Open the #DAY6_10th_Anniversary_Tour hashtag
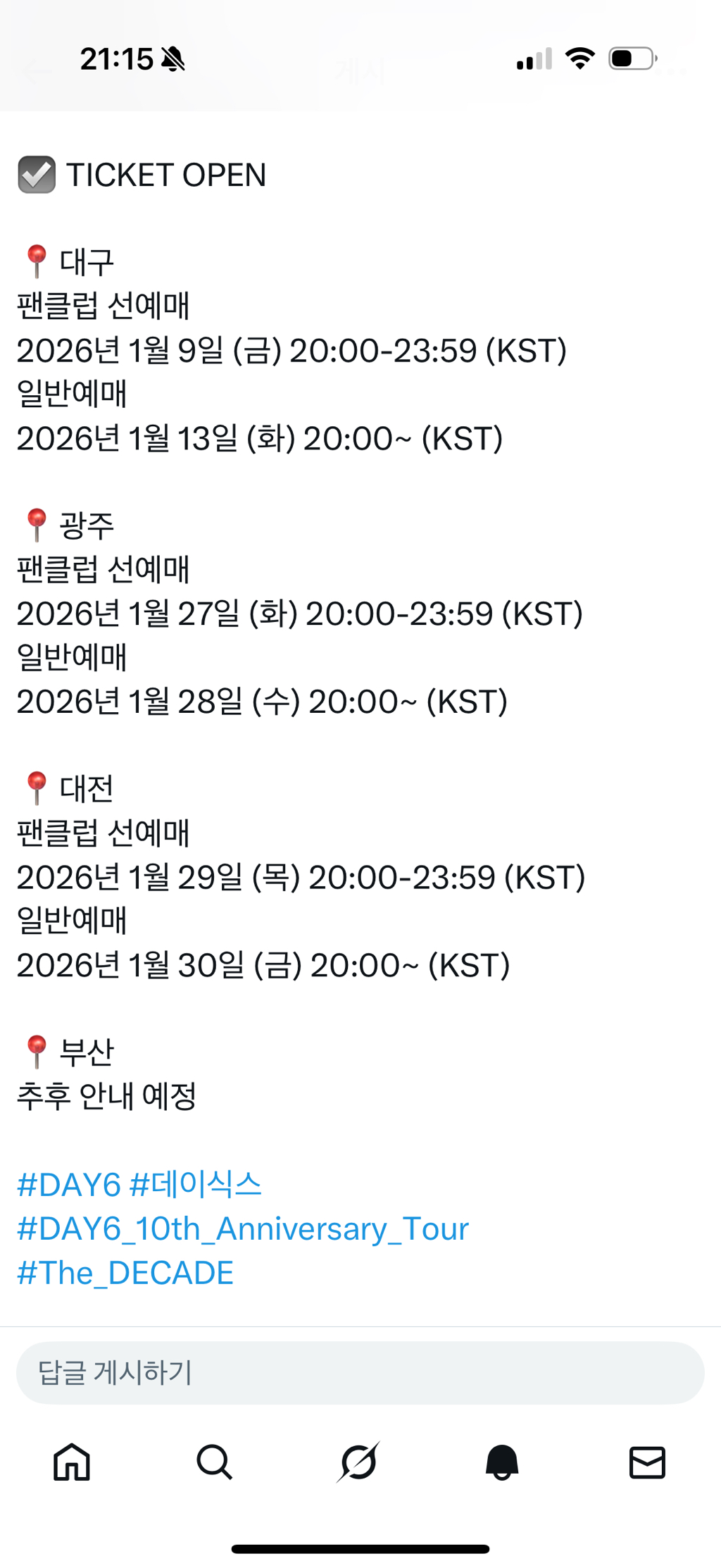 [242, 1229]
